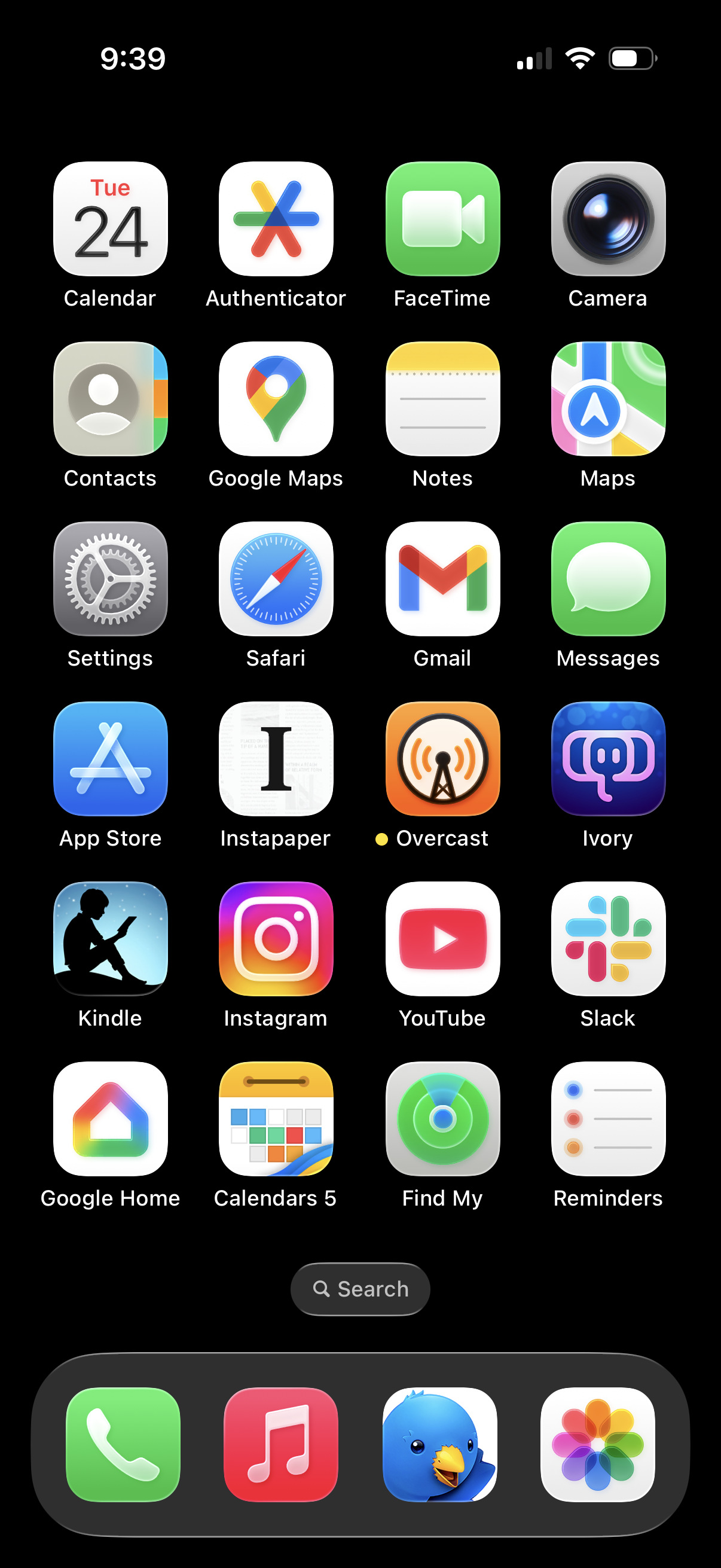Open Google Maps
Image resolution: width=721 pixels, height=1568 pixels.
[x=276, y=399]
